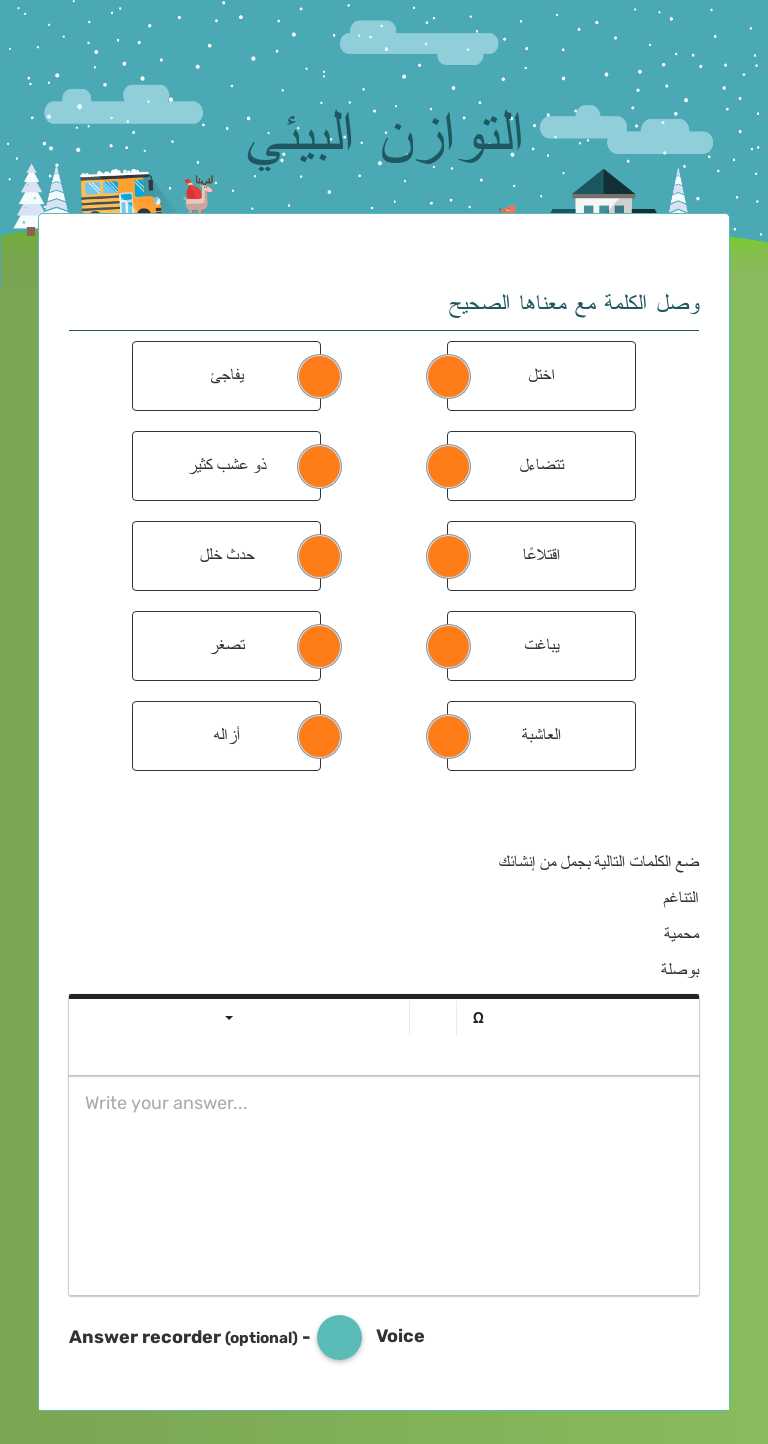Viewport: 768px width, 1444px height.
Task: Click the word box labeled يفاجئ
Action: click(x=226, y=375)
